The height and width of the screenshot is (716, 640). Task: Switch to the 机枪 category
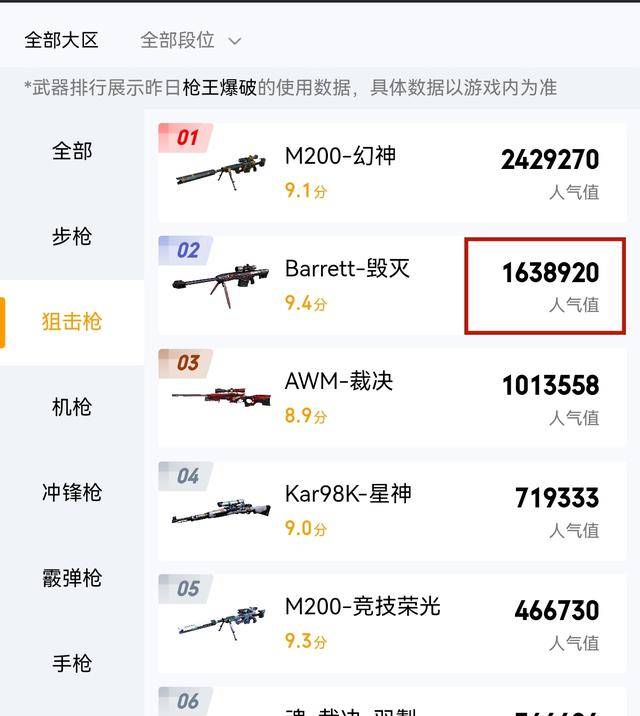(72, 407)
